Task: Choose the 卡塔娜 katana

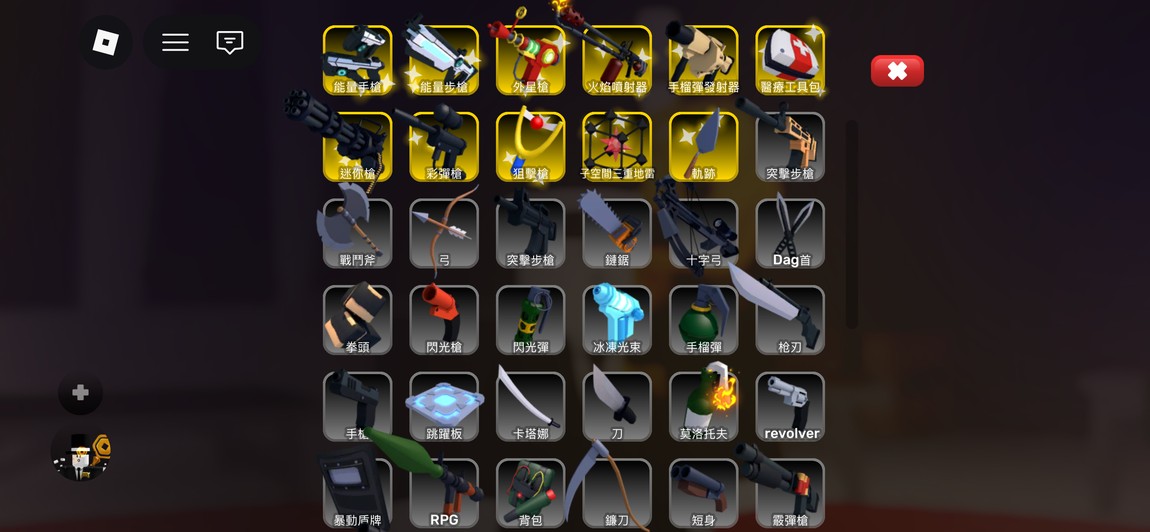Action: (x=530, y=407)
